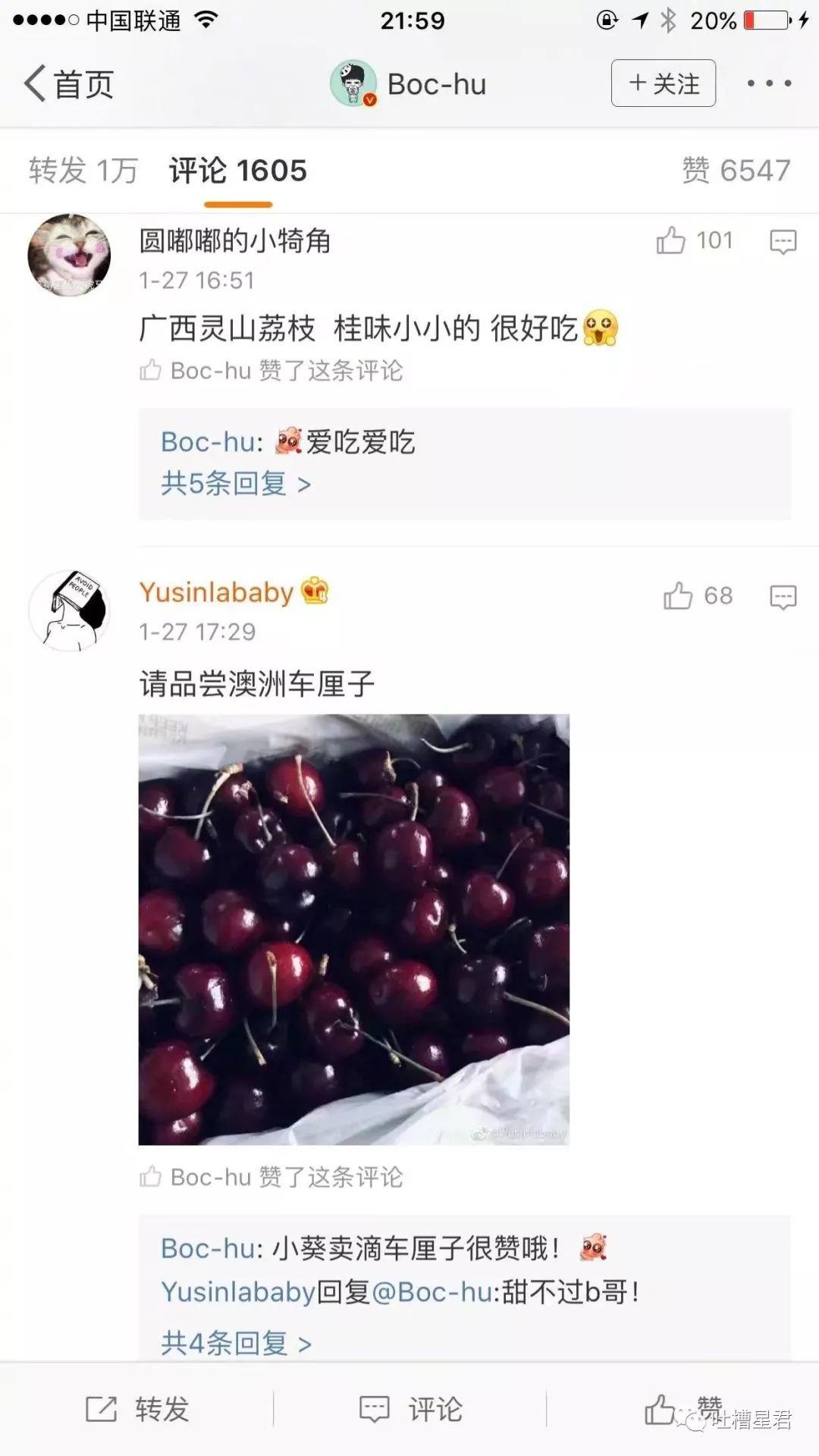Open the three-dot overflow menu
The height and width of the screenshot is (1456, 819).
pyautogui.click(x=769, y=83)
